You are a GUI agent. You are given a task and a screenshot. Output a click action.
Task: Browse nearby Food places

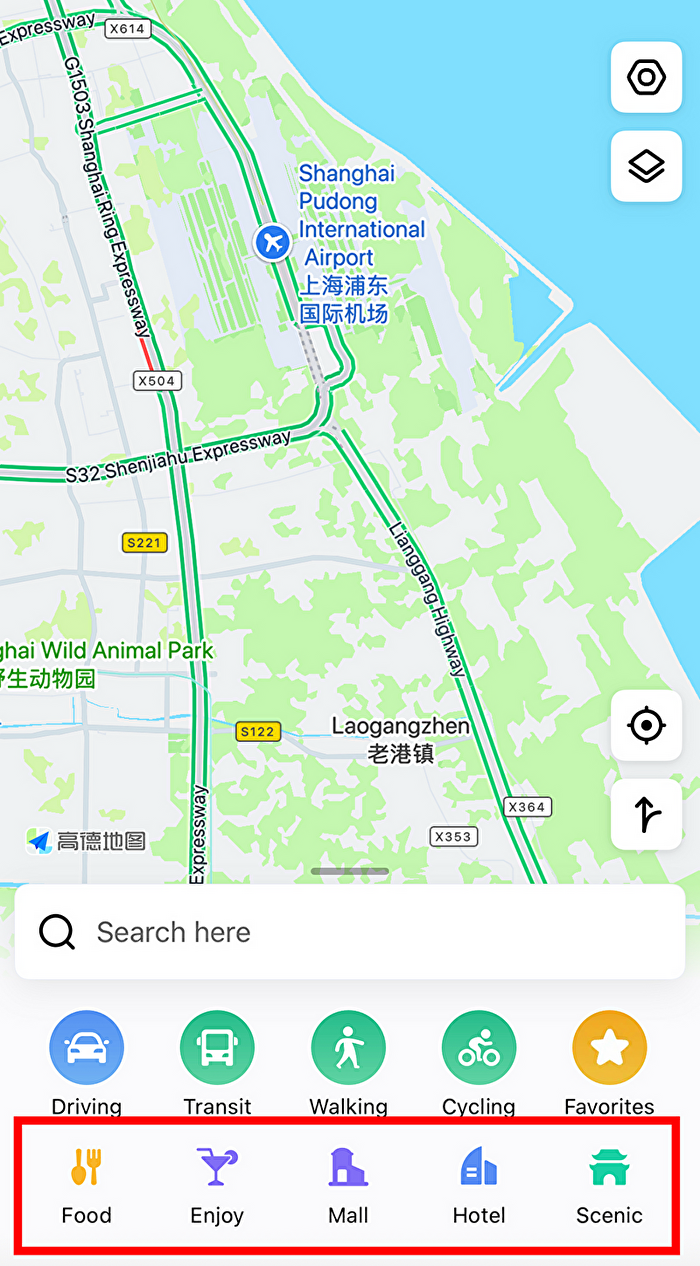click(x=87, y=1185)
